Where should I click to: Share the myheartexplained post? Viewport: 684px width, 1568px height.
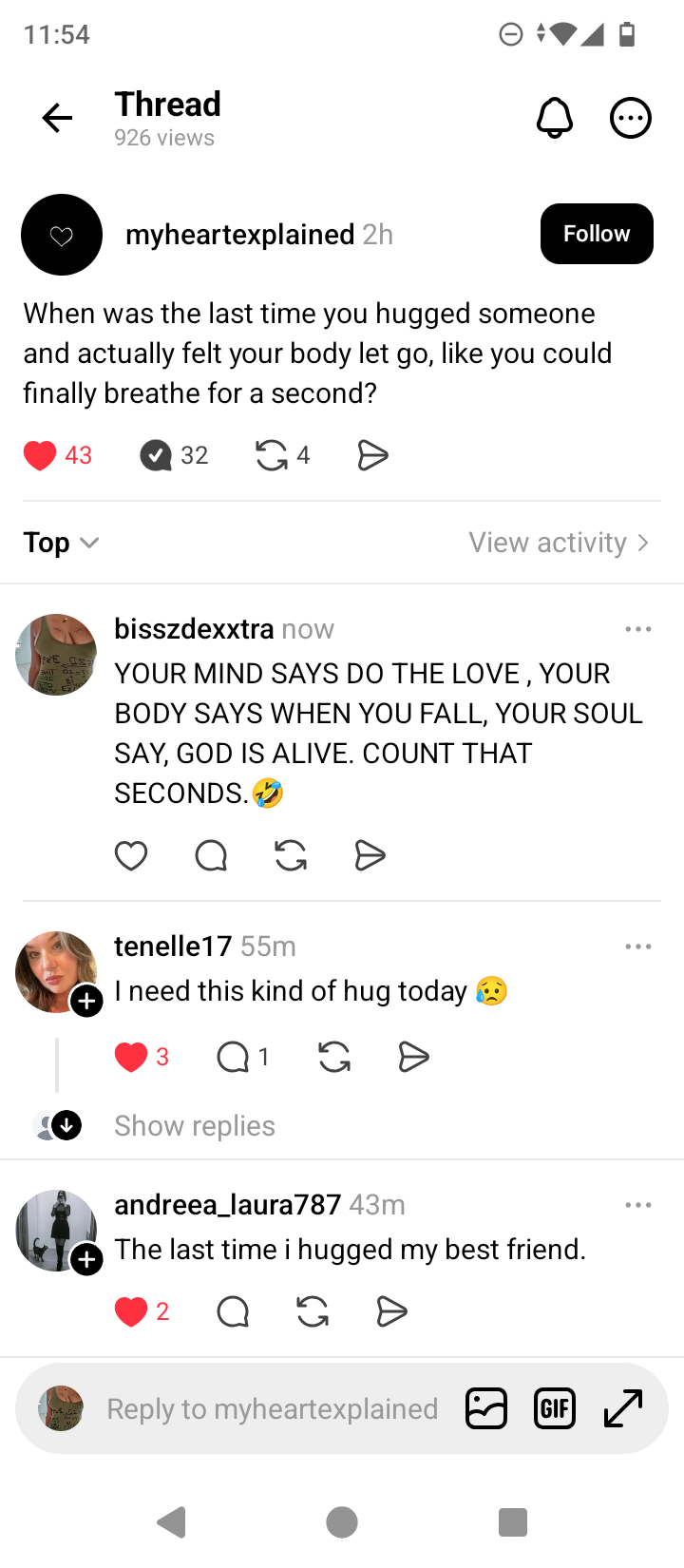372,456
